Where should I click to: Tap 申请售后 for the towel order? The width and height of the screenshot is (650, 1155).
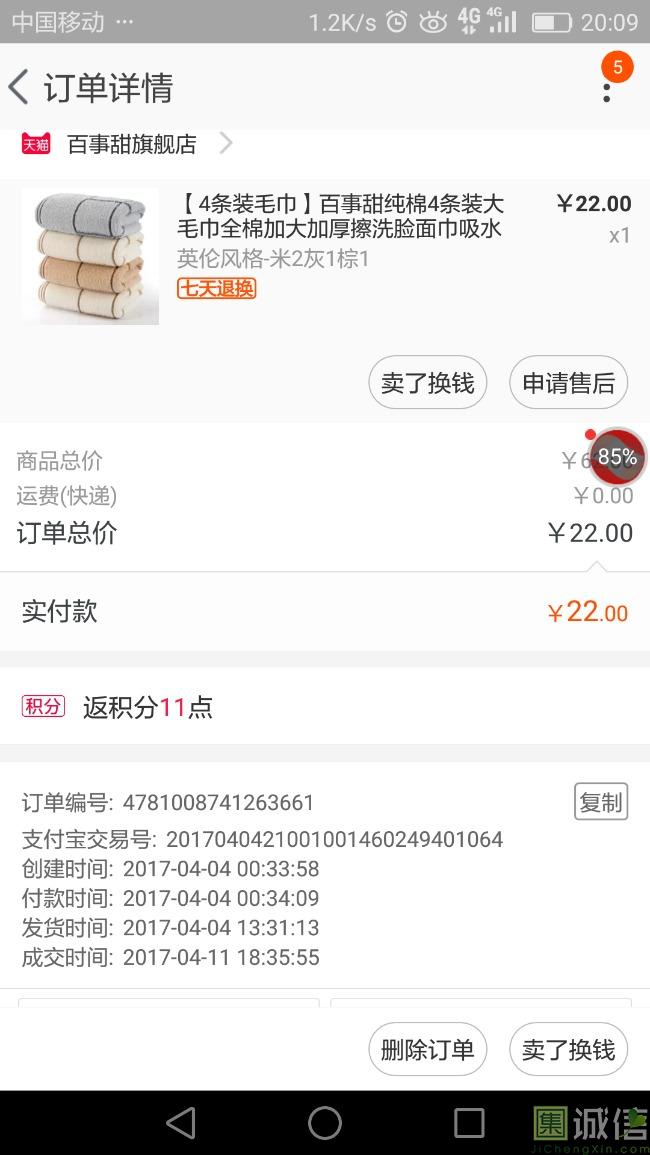(568, 383)
